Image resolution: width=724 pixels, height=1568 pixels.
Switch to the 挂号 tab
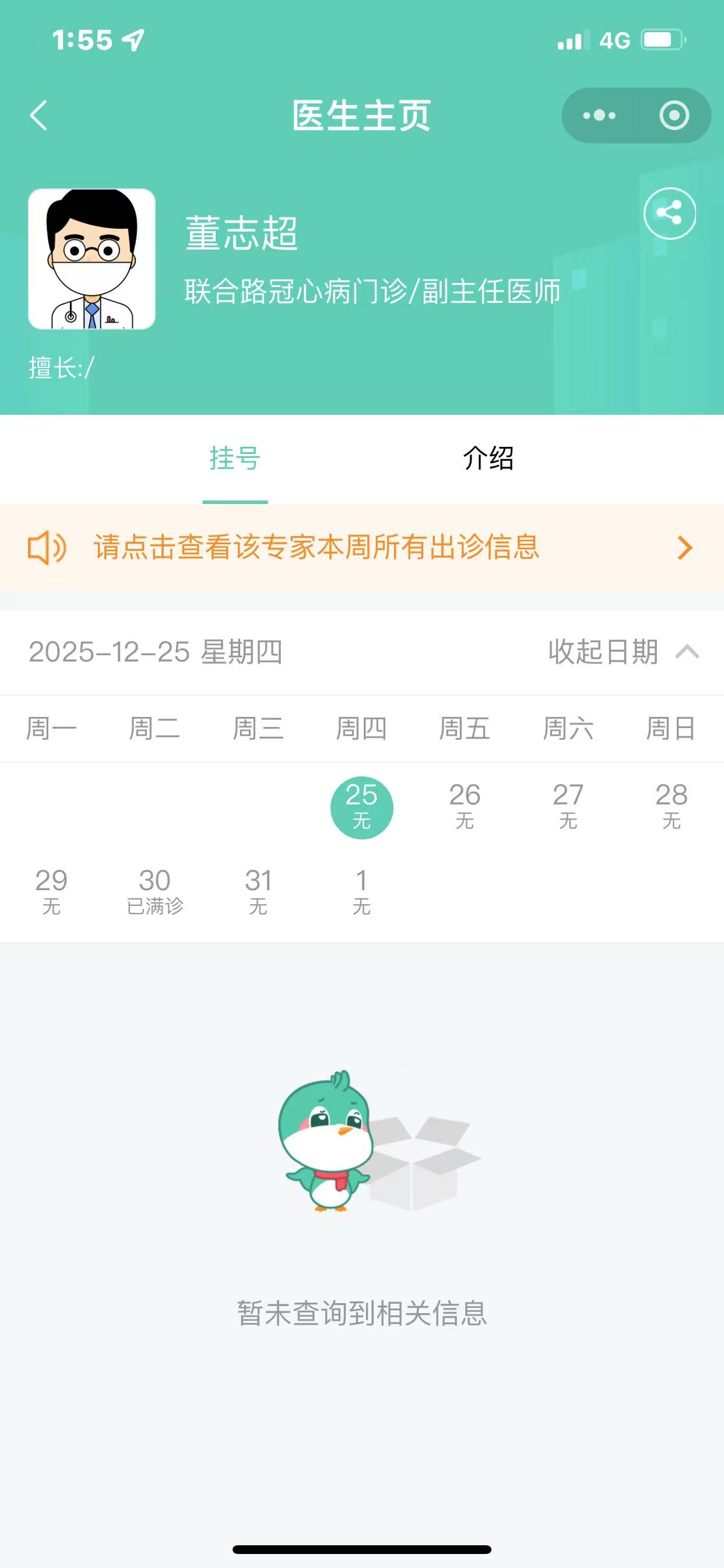(235, 459)
